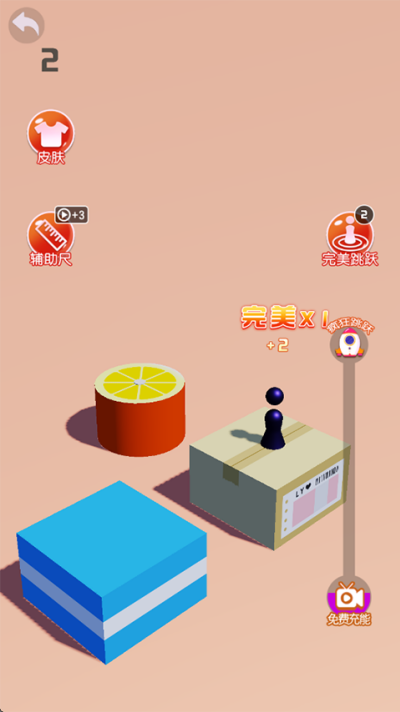
Task: Use the 完美跳跃 perfect jump power-up
Action: pyautogui.click(x=350, y=238)
